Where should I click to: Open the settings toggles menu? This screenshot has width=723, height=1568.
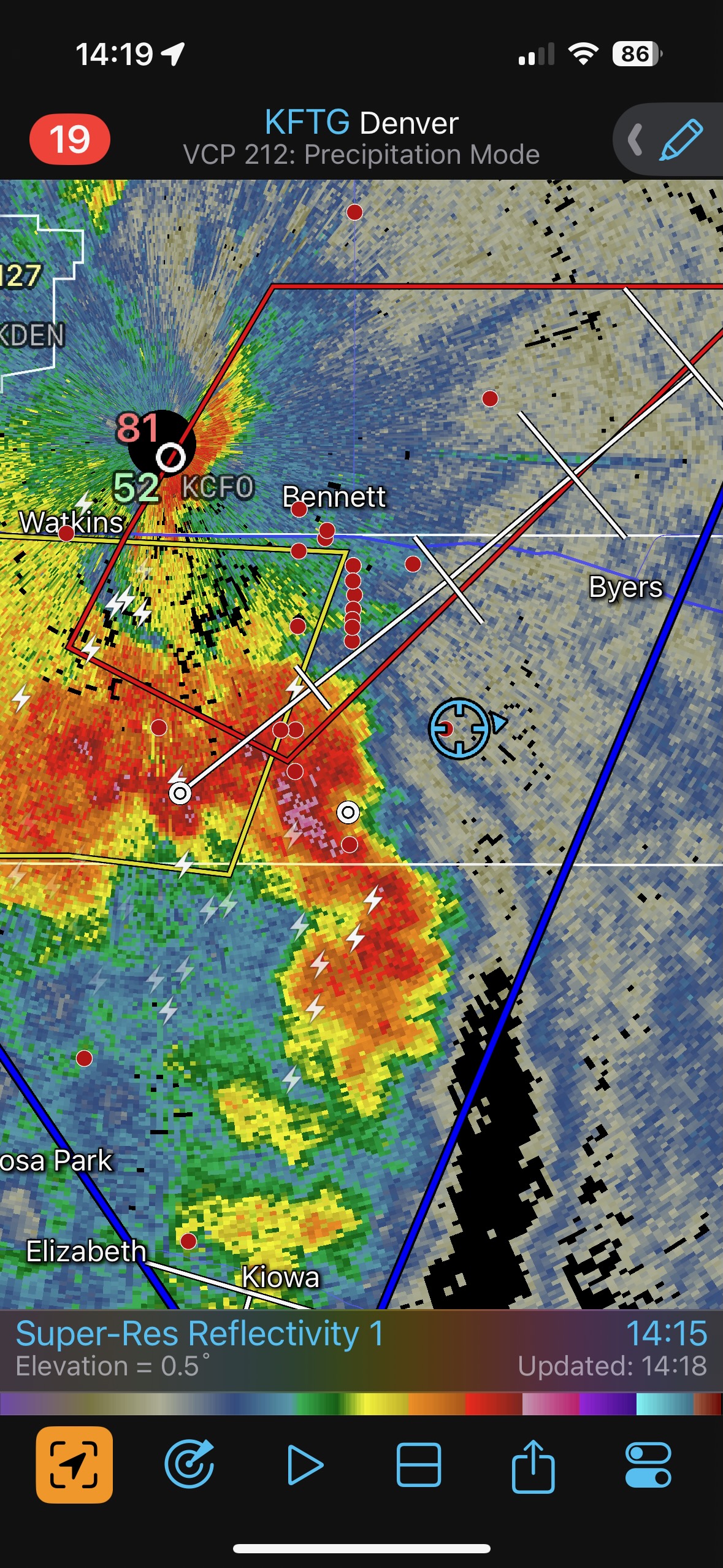648,1464
